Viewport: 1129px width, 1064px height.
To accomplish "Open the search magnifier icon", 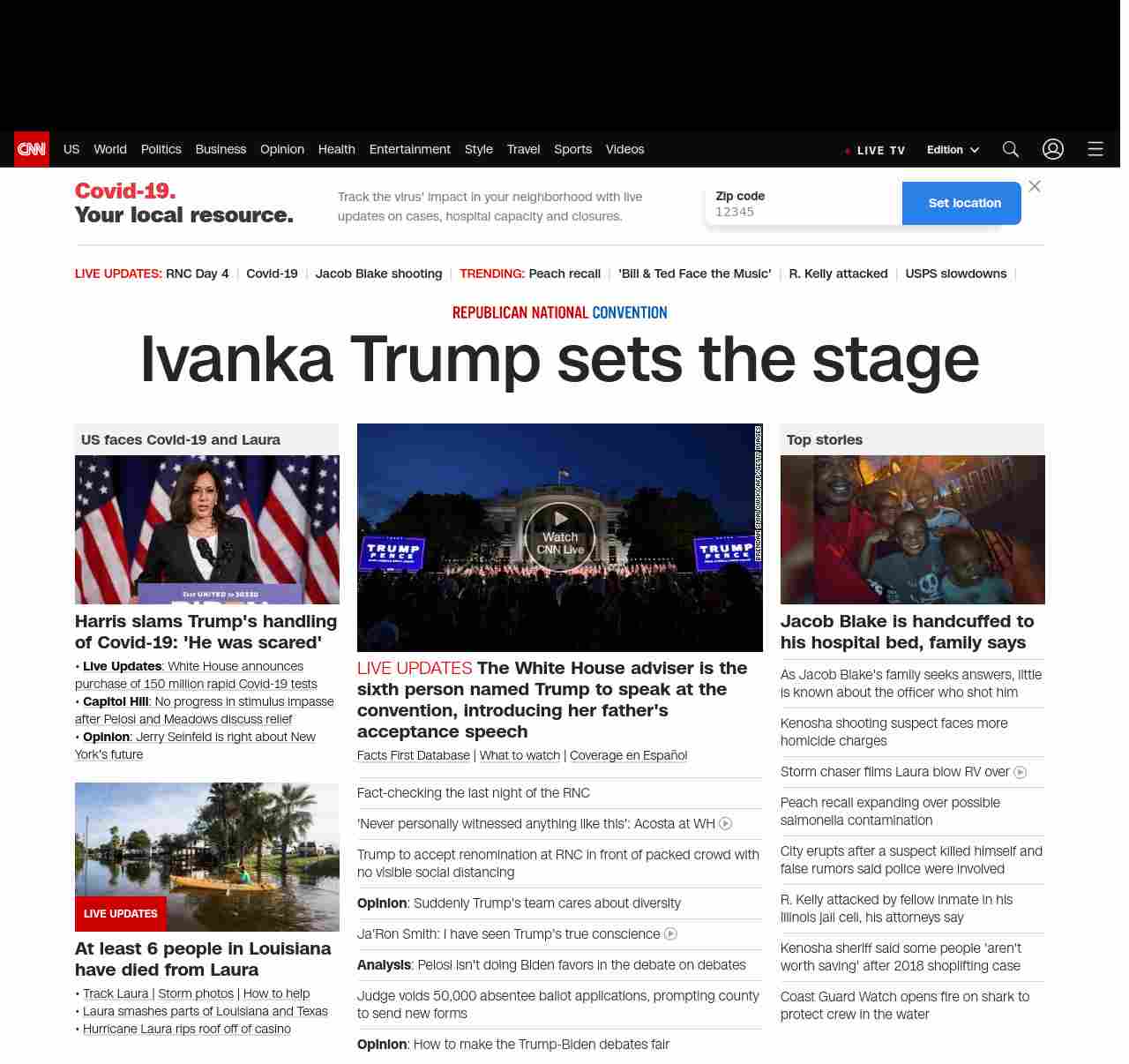I will pyautogui.click(x=1011, y=149).
